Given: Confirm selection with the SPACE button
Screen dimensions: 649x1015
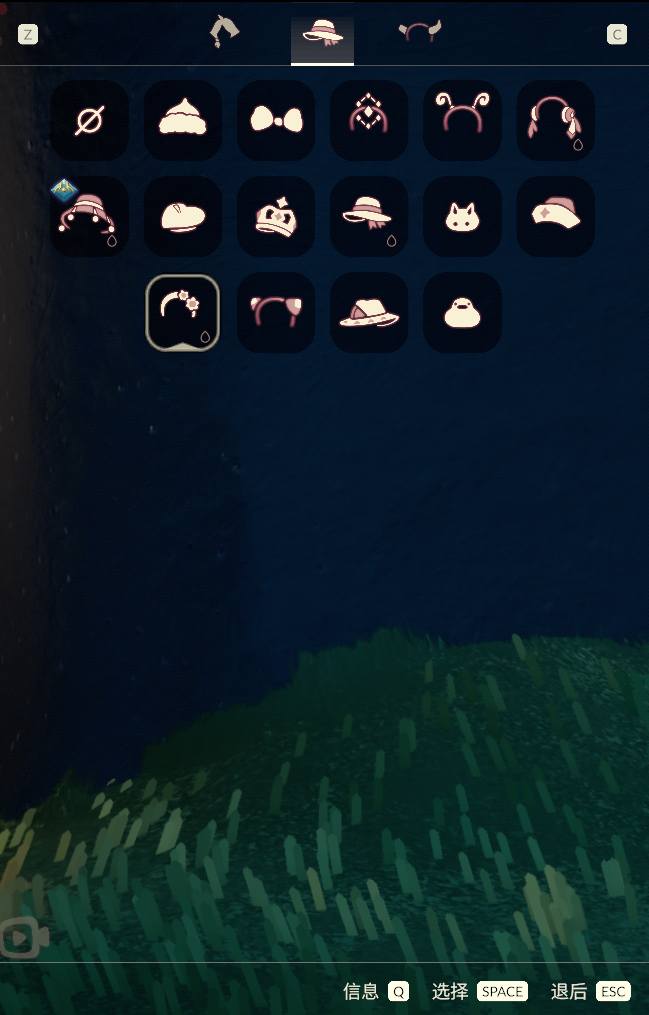Looking at the screenshot, I should [502, 992].
